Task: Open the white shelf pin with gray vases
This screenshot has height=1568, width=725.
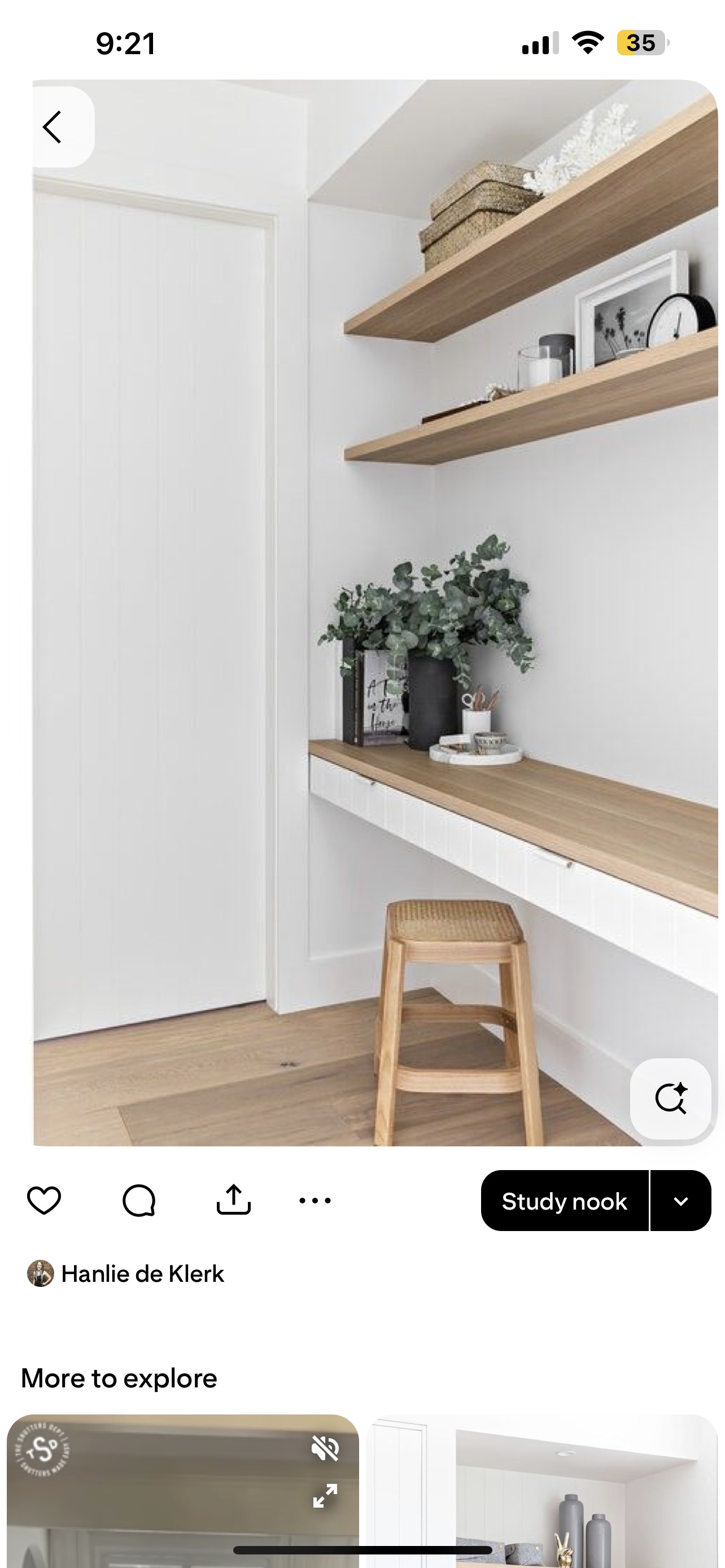Action: [540, 1491]
